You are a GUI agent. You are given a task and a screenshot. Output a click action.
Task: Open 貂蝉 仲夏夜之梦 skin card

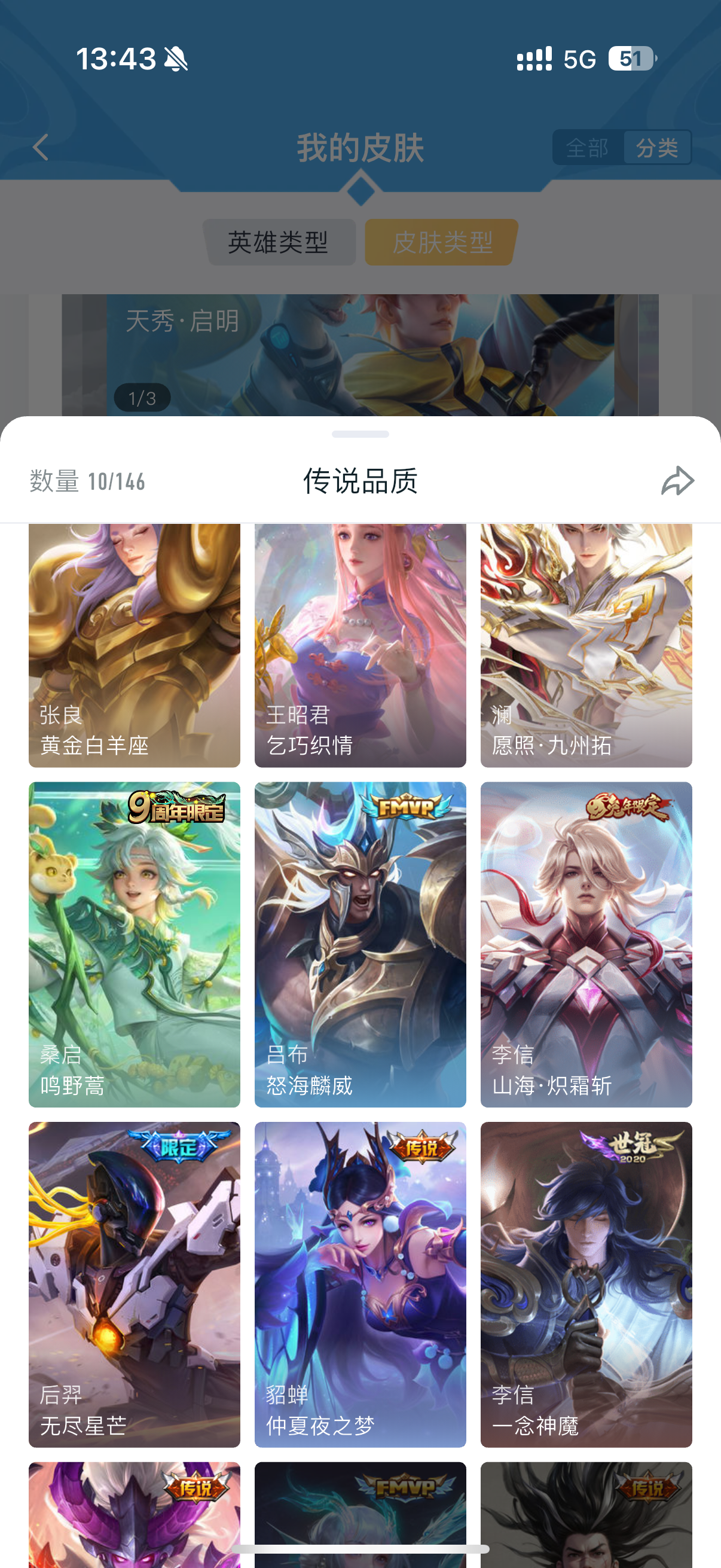coord(360,1285)
